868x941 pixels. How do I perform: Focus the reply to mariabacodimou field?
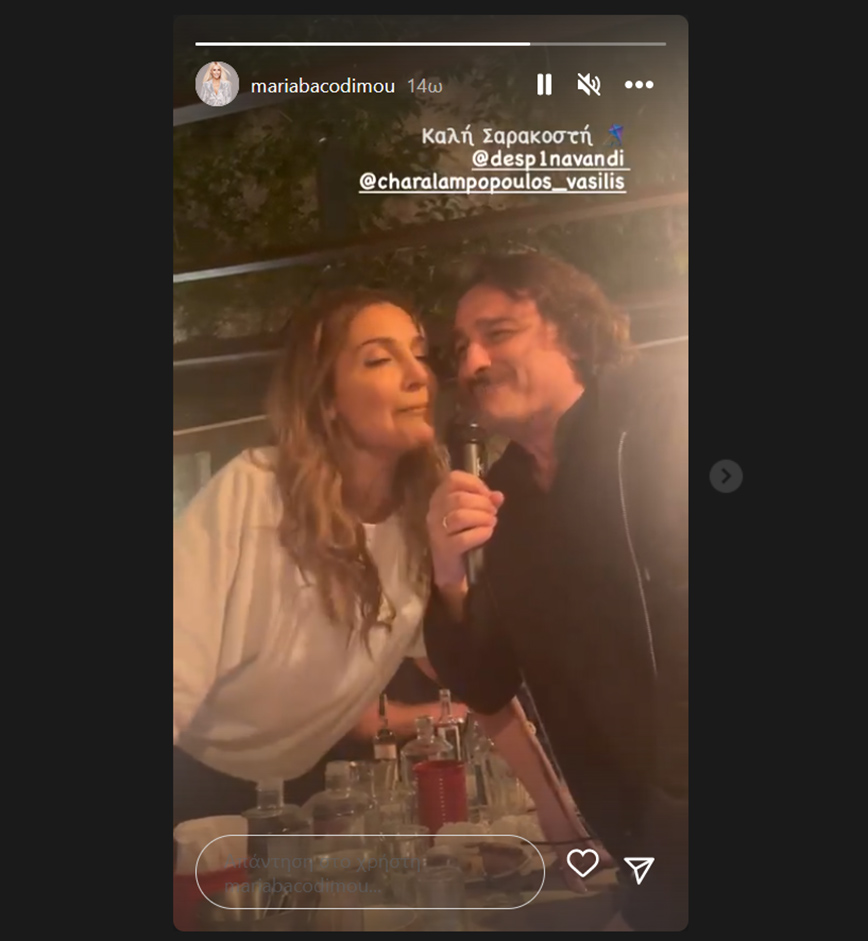[370, 871]
